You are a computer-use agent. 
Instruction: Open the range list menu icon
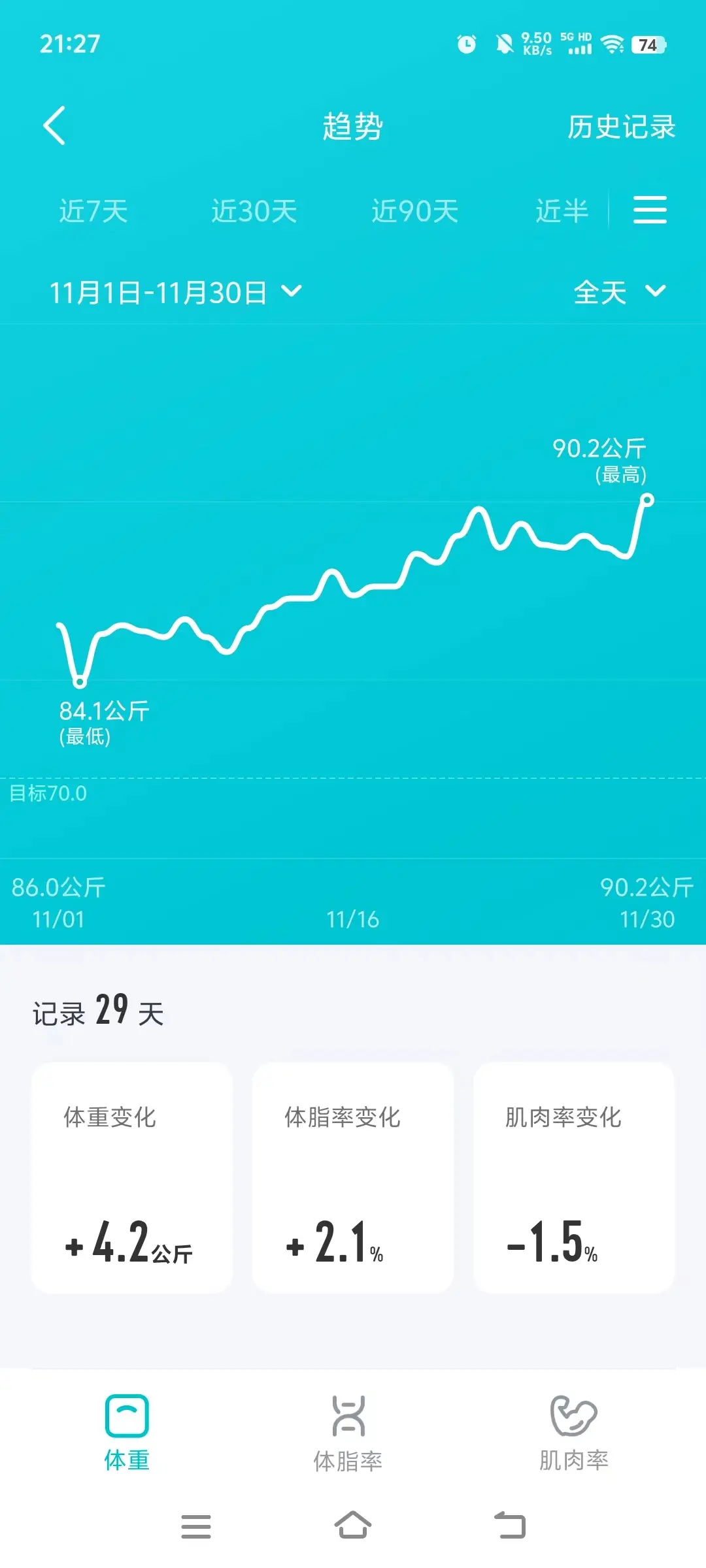click(x=650, y=210)
